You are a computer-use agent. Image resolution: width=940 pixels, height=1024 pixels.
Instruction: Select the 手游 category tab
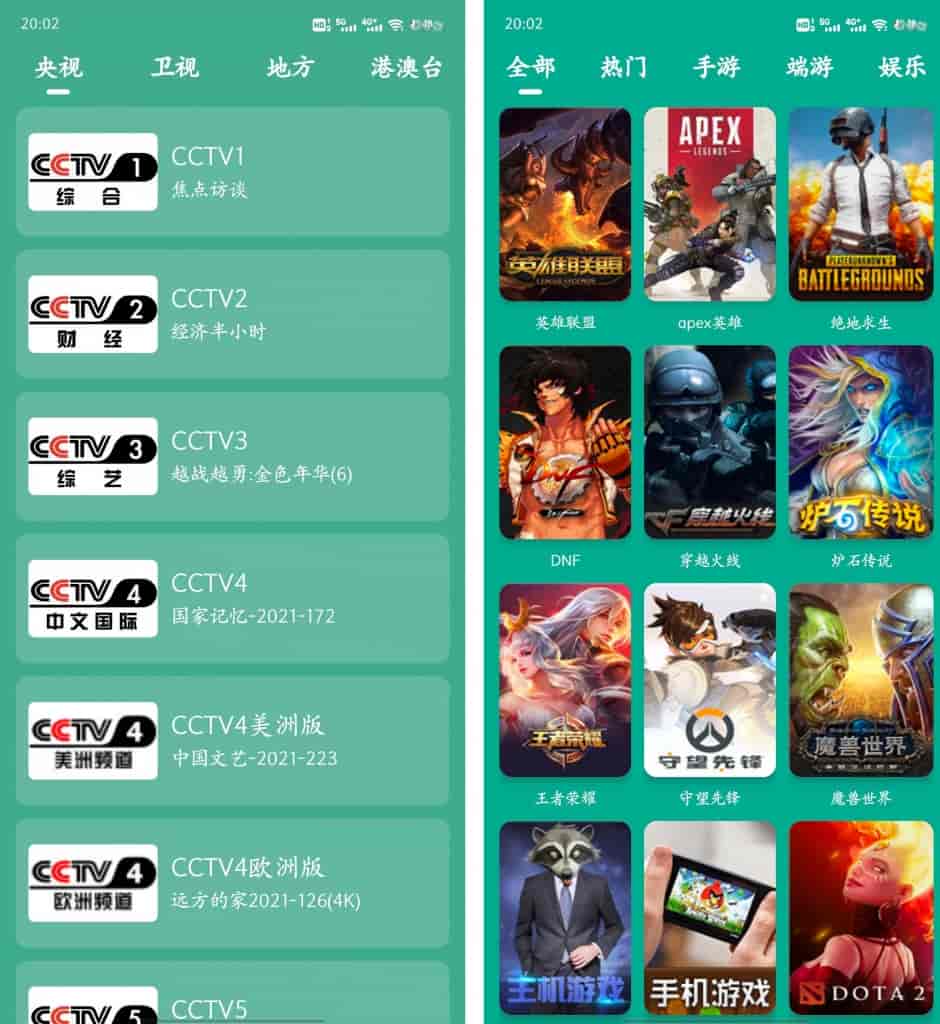tap(717, 68)
